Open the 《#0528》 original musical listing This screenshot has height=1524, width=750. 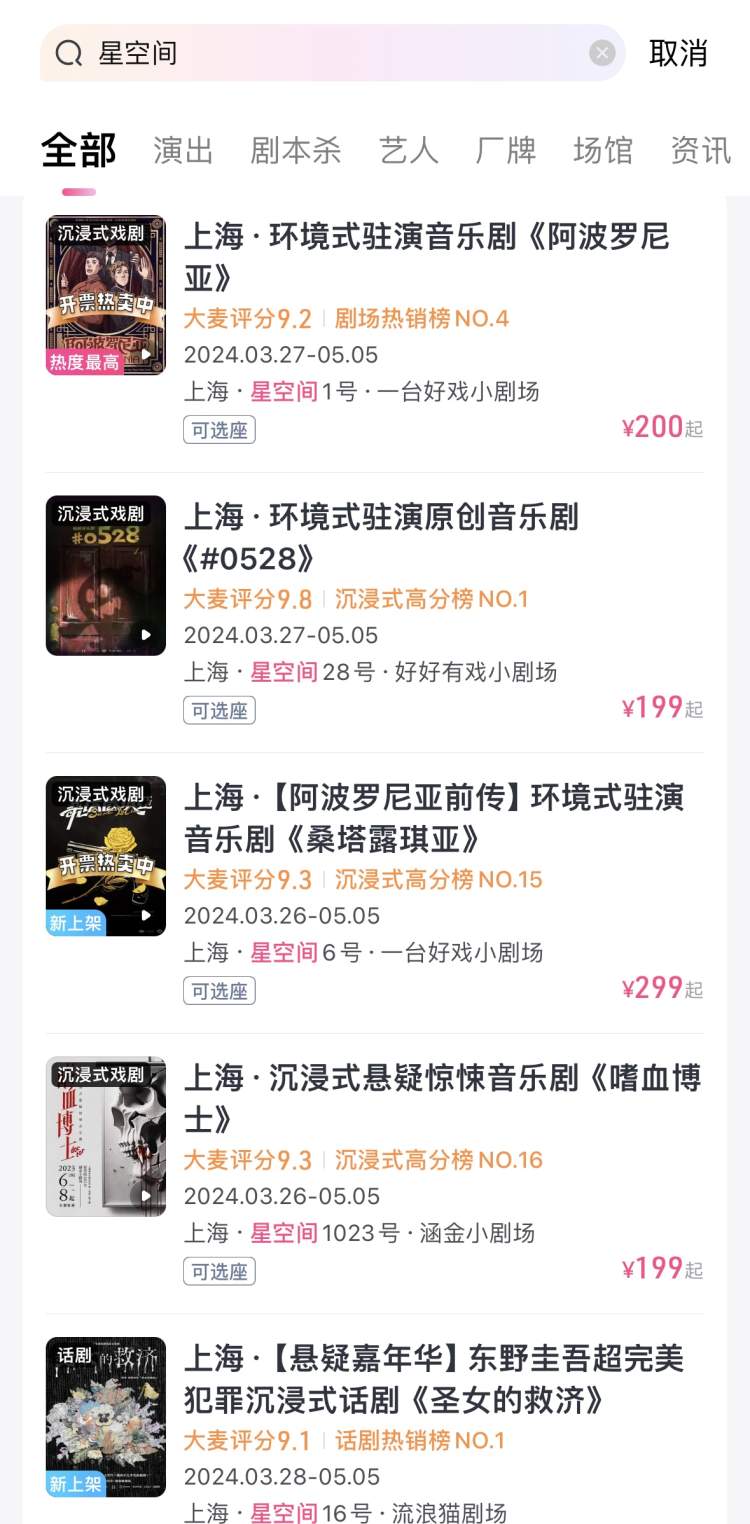[381, 537]
